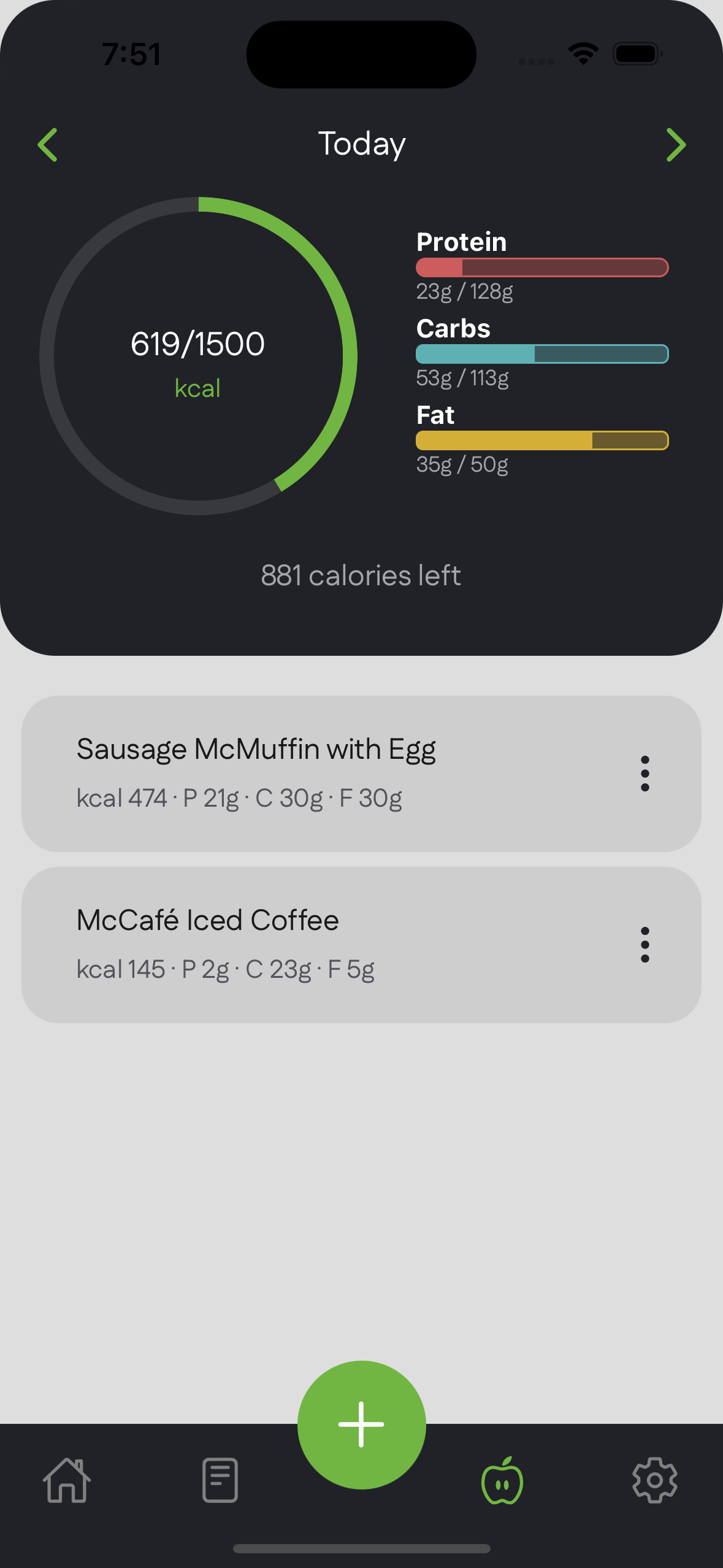723x1568 pixels.
Task: Open the journal notes tab
Action: tap(220, 1480)
